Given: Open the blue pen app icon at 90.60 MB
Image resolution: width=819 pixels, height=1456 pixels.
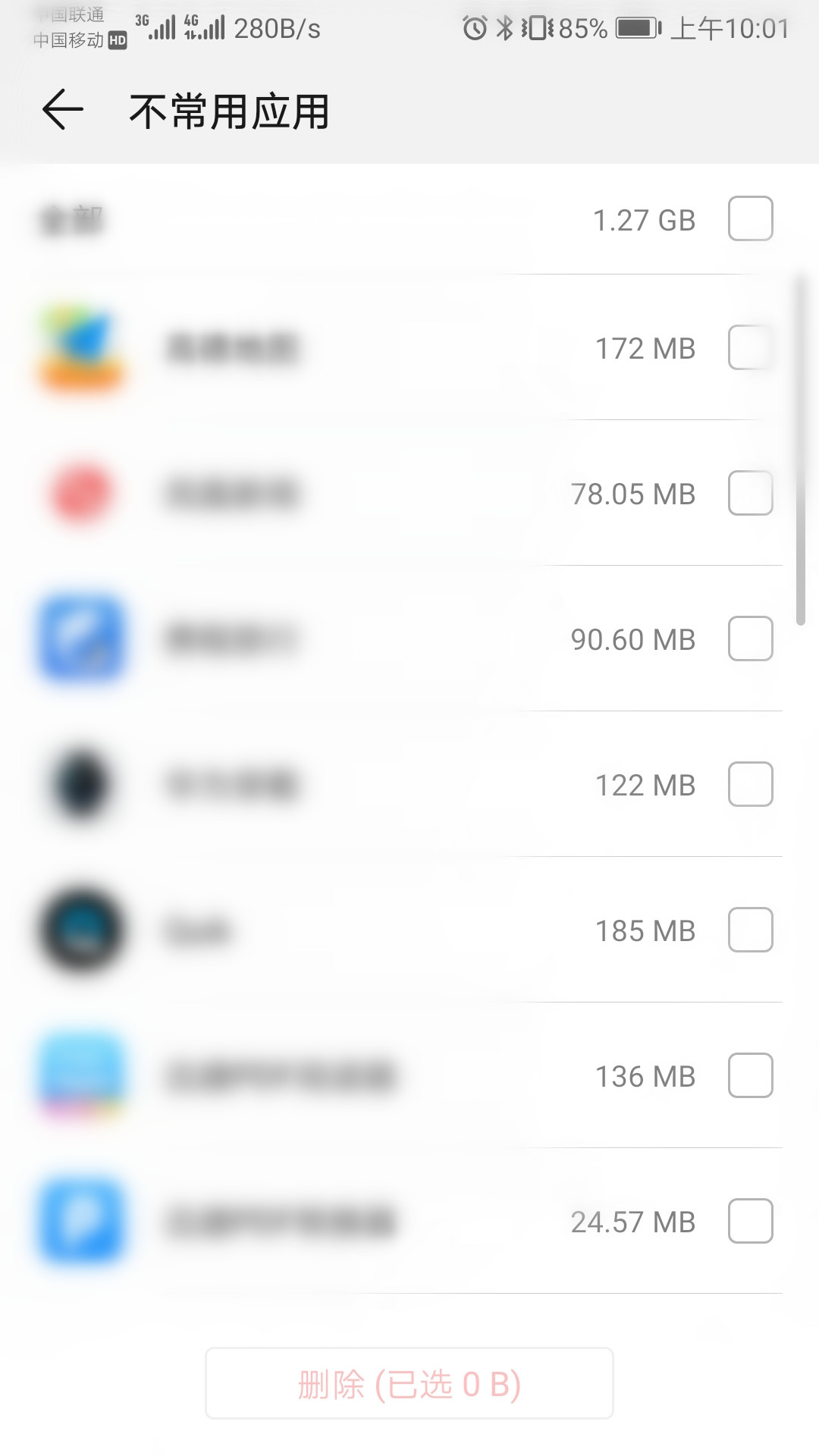Looking at the screenshot, I should tap(81, 639).
